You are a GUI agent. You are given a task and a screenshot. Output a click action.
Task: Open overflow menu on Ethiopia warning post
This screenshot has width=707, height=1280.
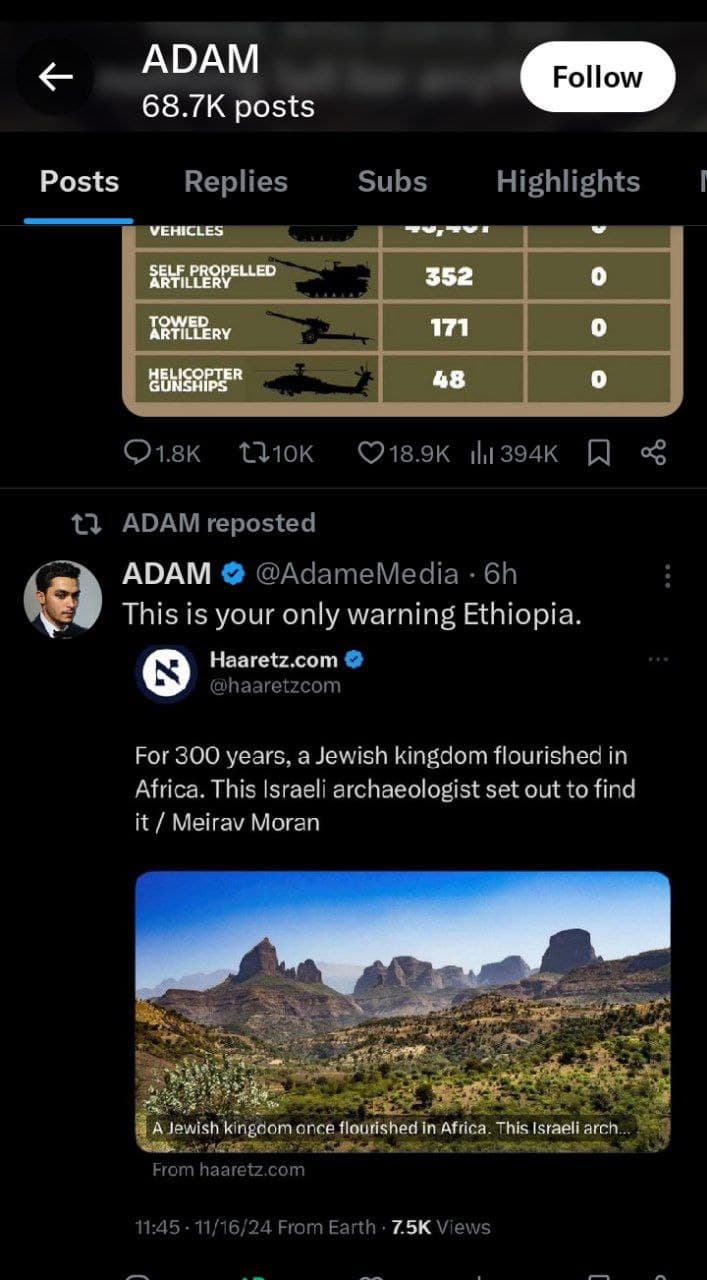(x=667, y=575)
